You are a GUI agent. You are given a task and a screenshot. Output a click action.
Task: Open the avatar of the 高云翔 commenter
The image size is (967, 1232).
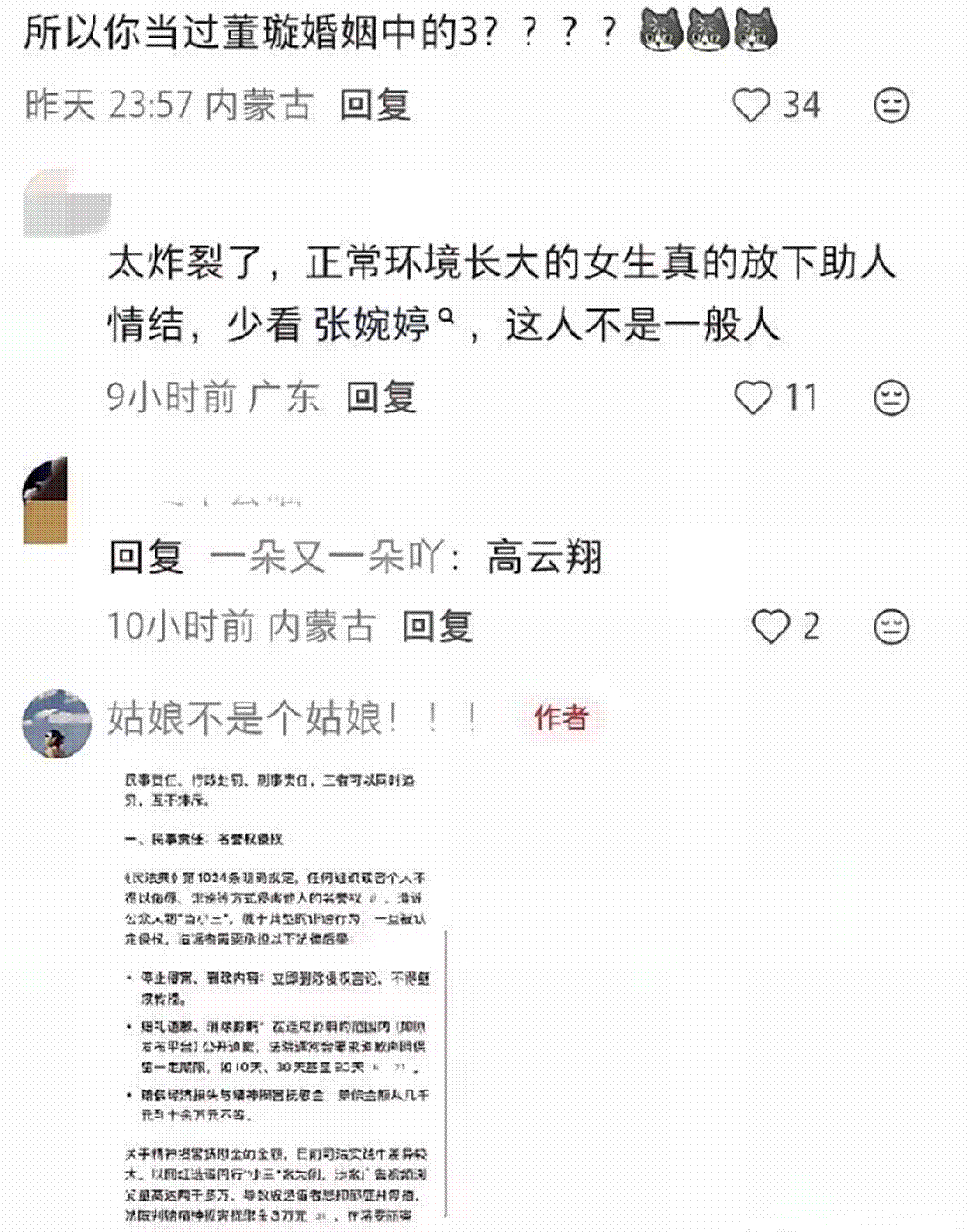(x=45, y=500)
